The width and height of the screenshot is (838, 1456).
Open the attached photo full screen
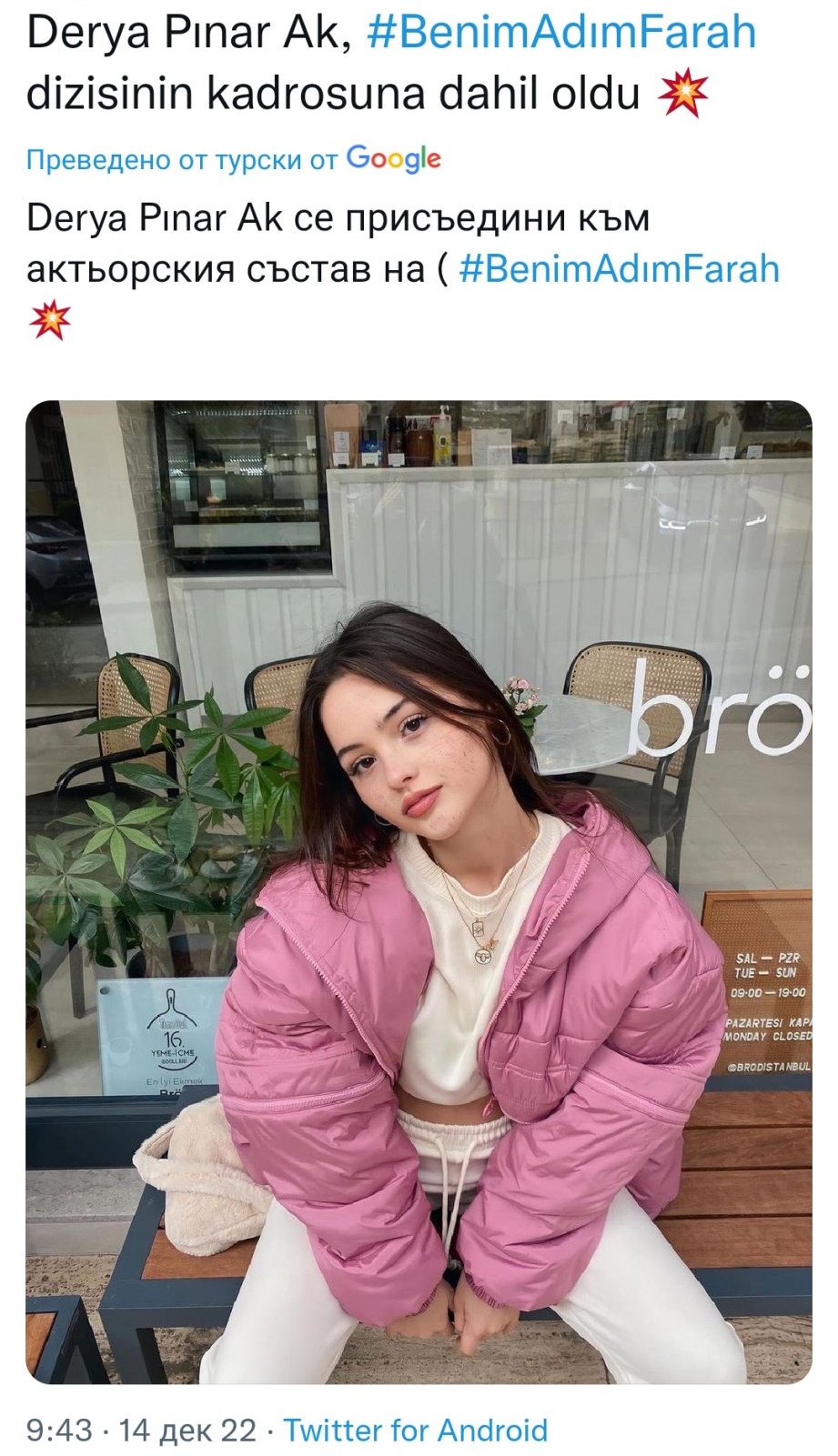[419, 891]
